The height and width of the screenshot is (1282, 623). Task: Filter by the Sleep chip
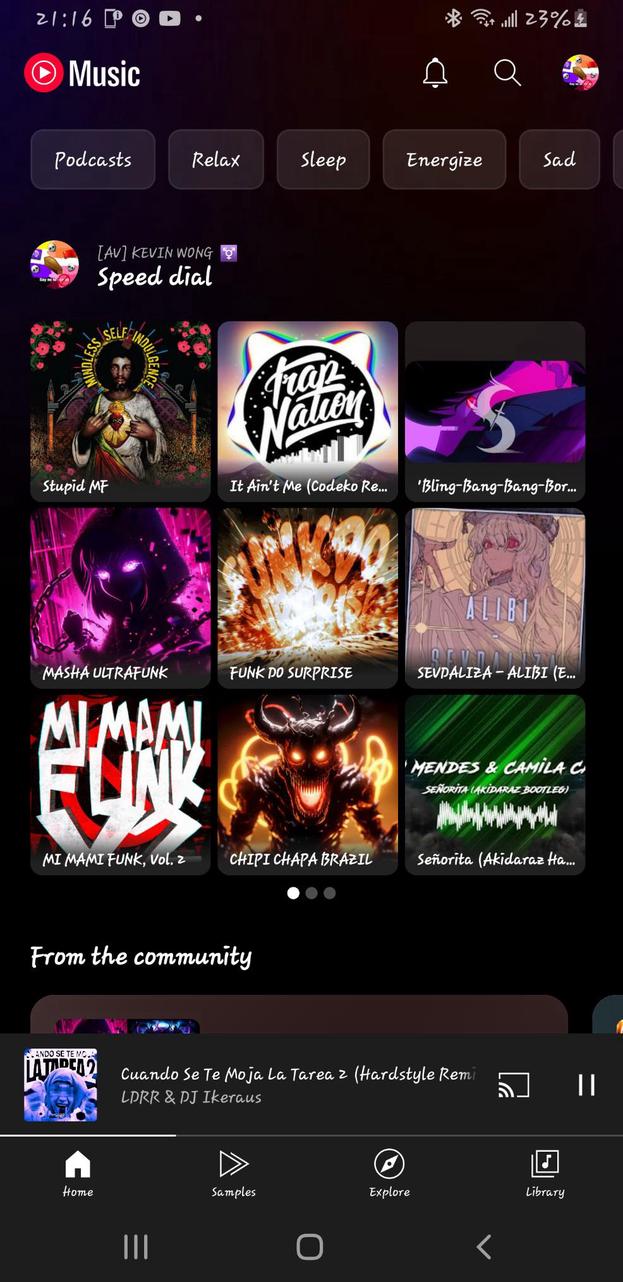[323, 160]
